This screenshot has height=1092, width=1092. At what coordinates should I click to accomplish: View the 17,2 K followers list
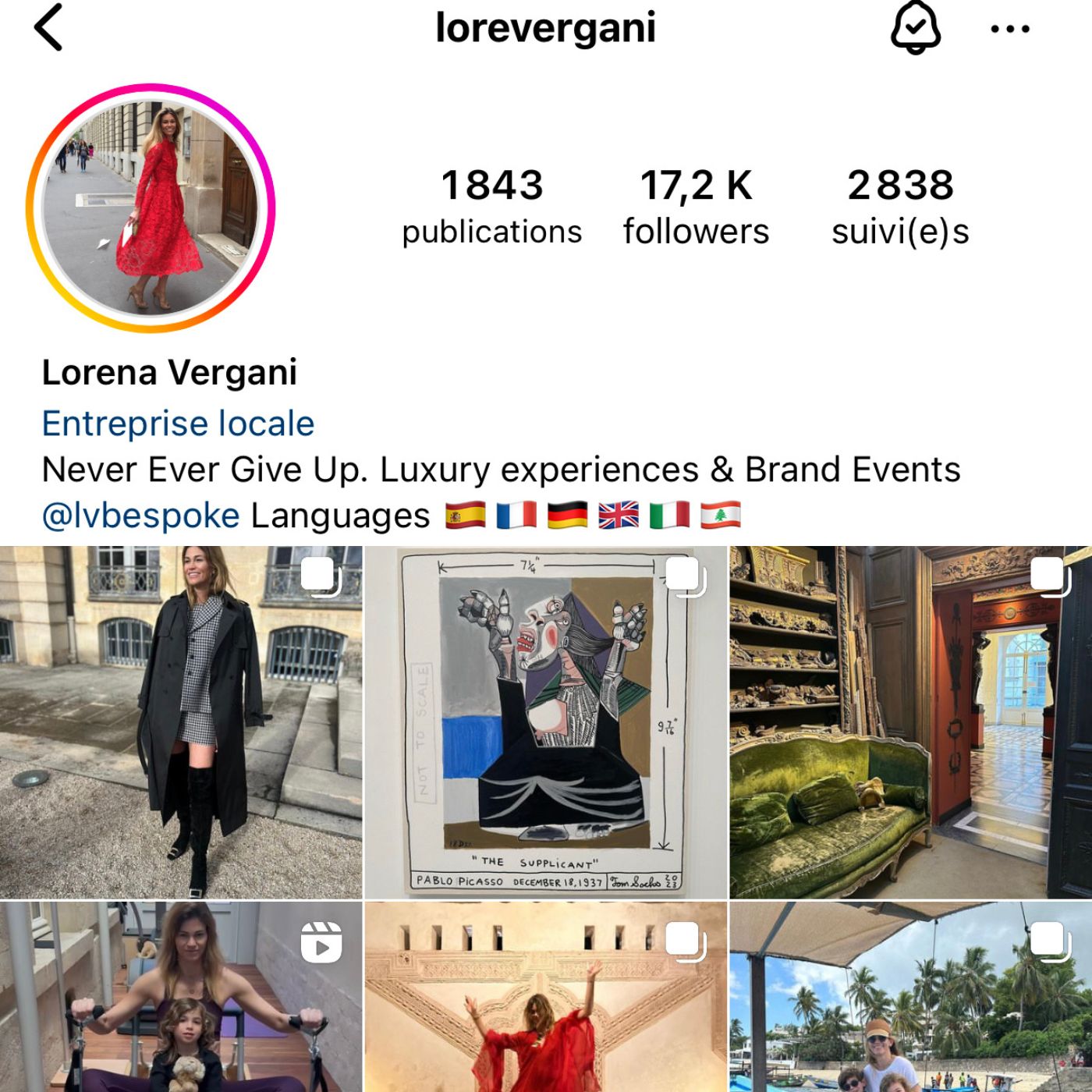point(696,207)
